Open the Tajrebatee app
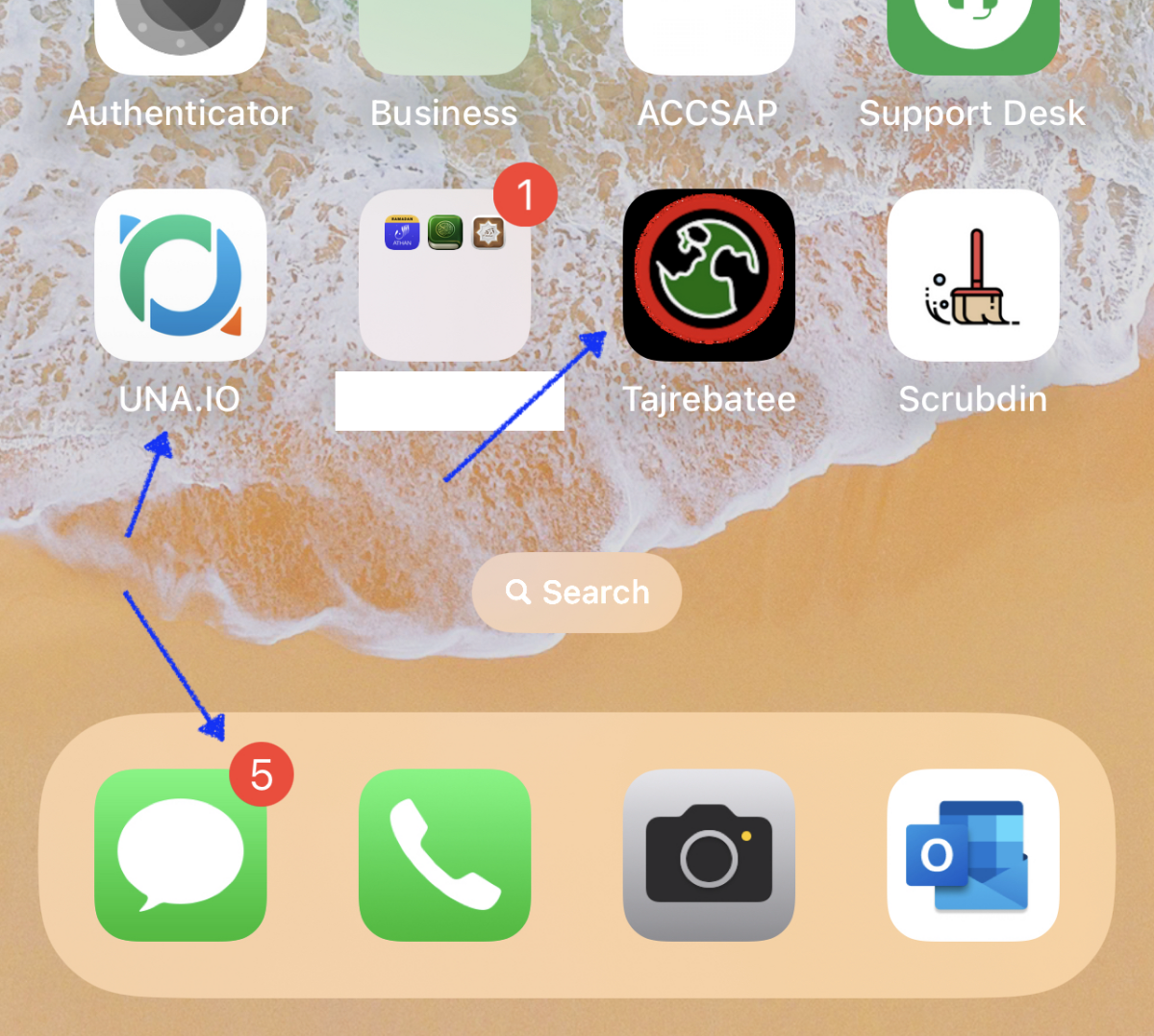Image resolution: width=1154 pixels, height=1036 pixels. click(x=709, y=275)
